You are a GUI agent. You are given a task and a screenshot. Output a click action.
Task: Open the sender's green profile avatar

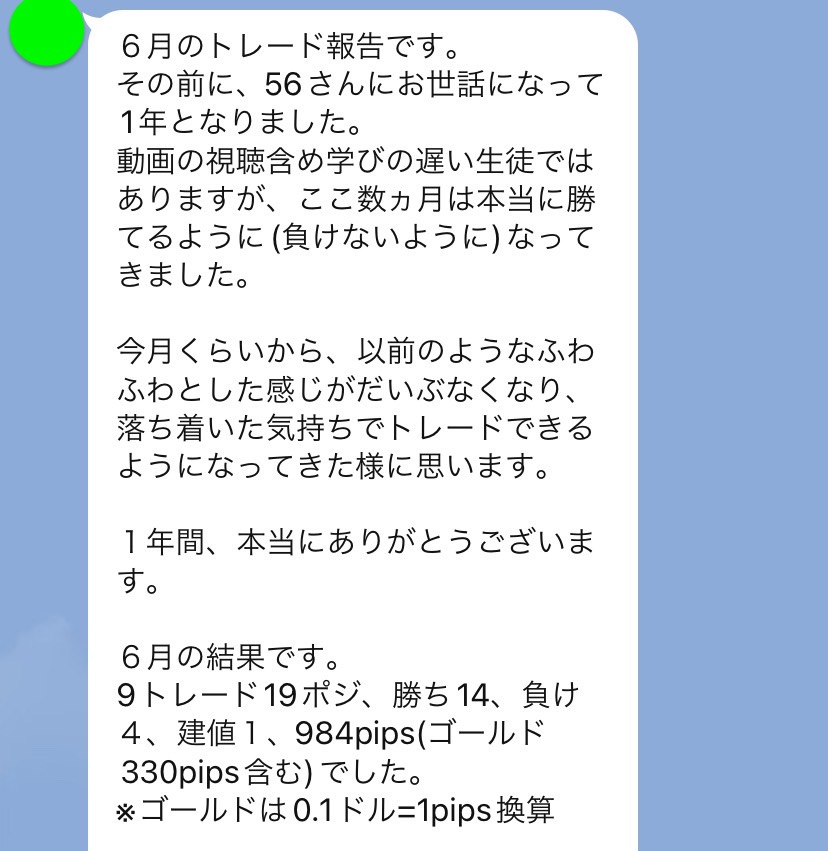coord(45,30)
